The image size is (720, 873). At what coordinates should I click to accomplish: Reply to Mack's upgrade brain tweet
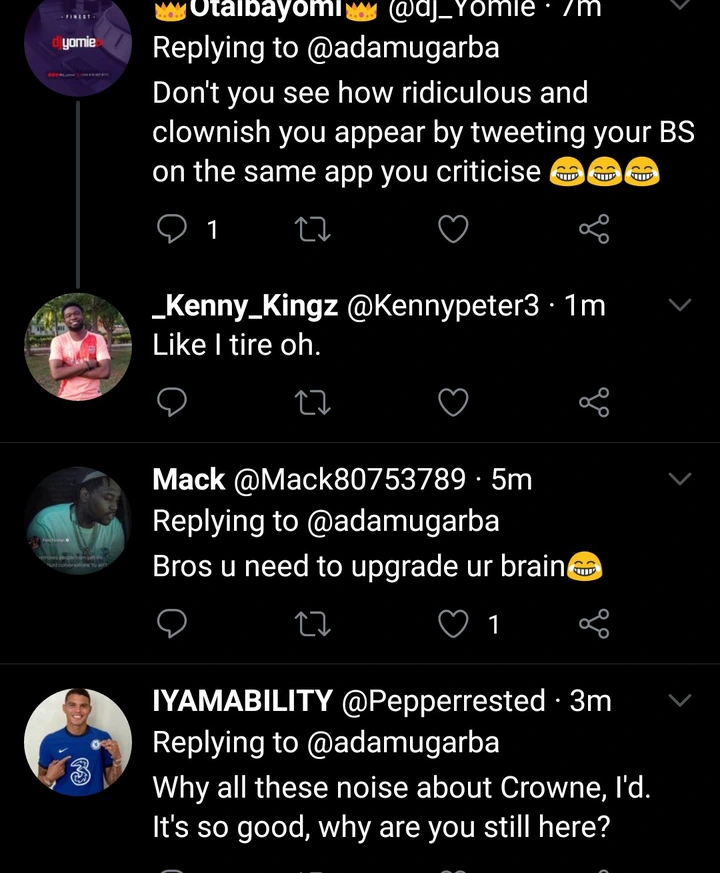coord(173,625)
